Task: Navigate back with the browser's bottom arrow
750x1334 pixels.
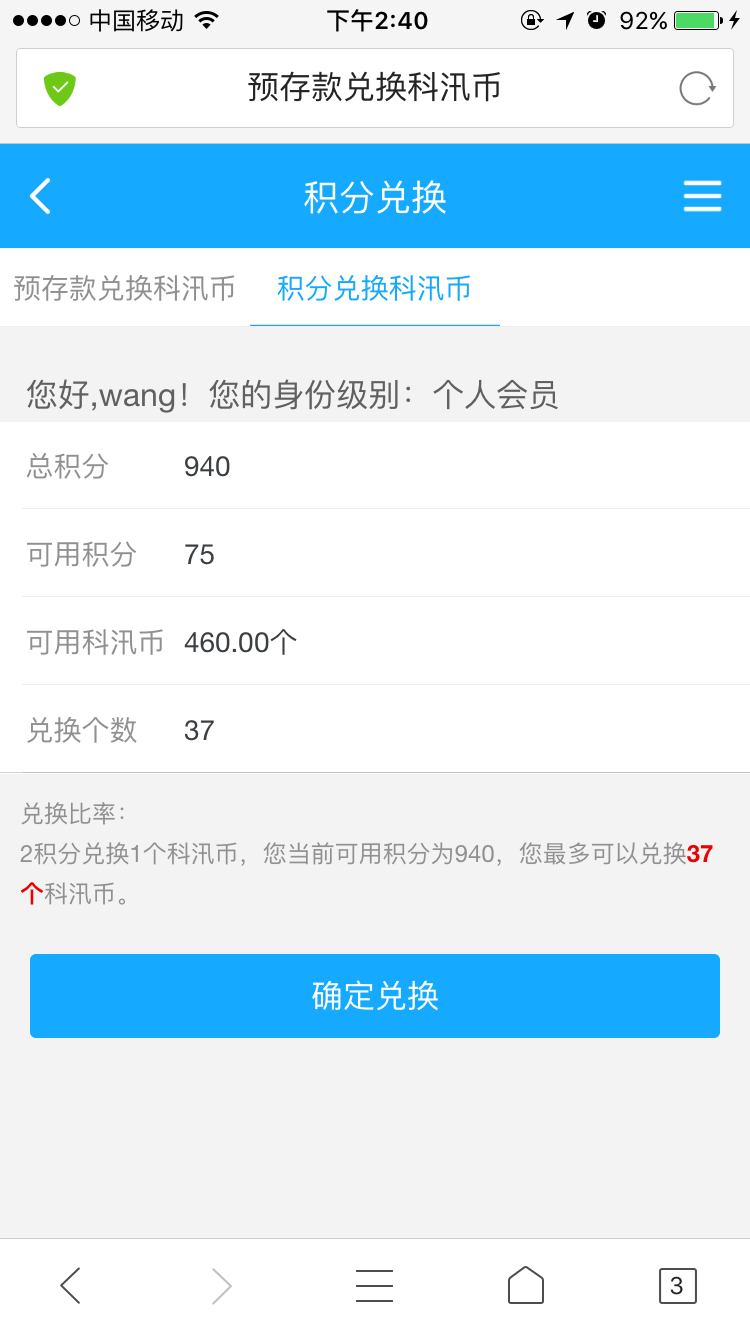Action: click(70, 1285)
